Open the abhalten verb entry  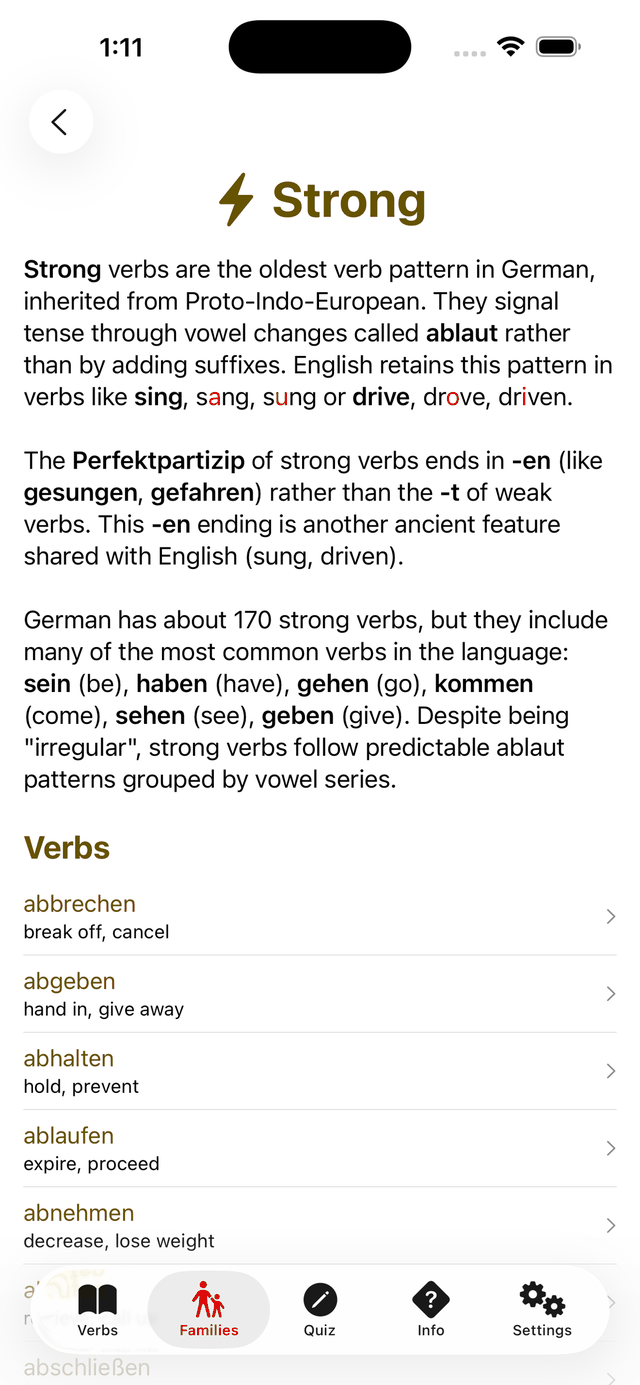coord(320,1071)
